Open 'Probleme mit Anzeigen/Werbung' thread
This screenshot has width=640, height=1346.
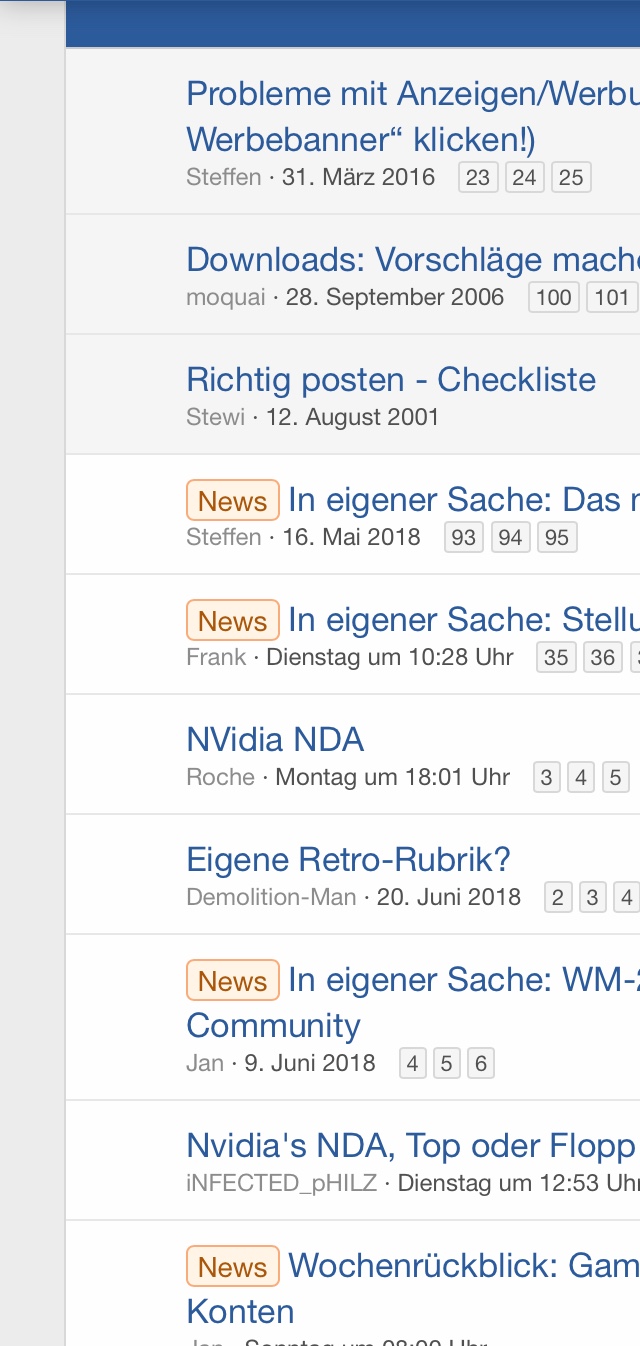413,117
